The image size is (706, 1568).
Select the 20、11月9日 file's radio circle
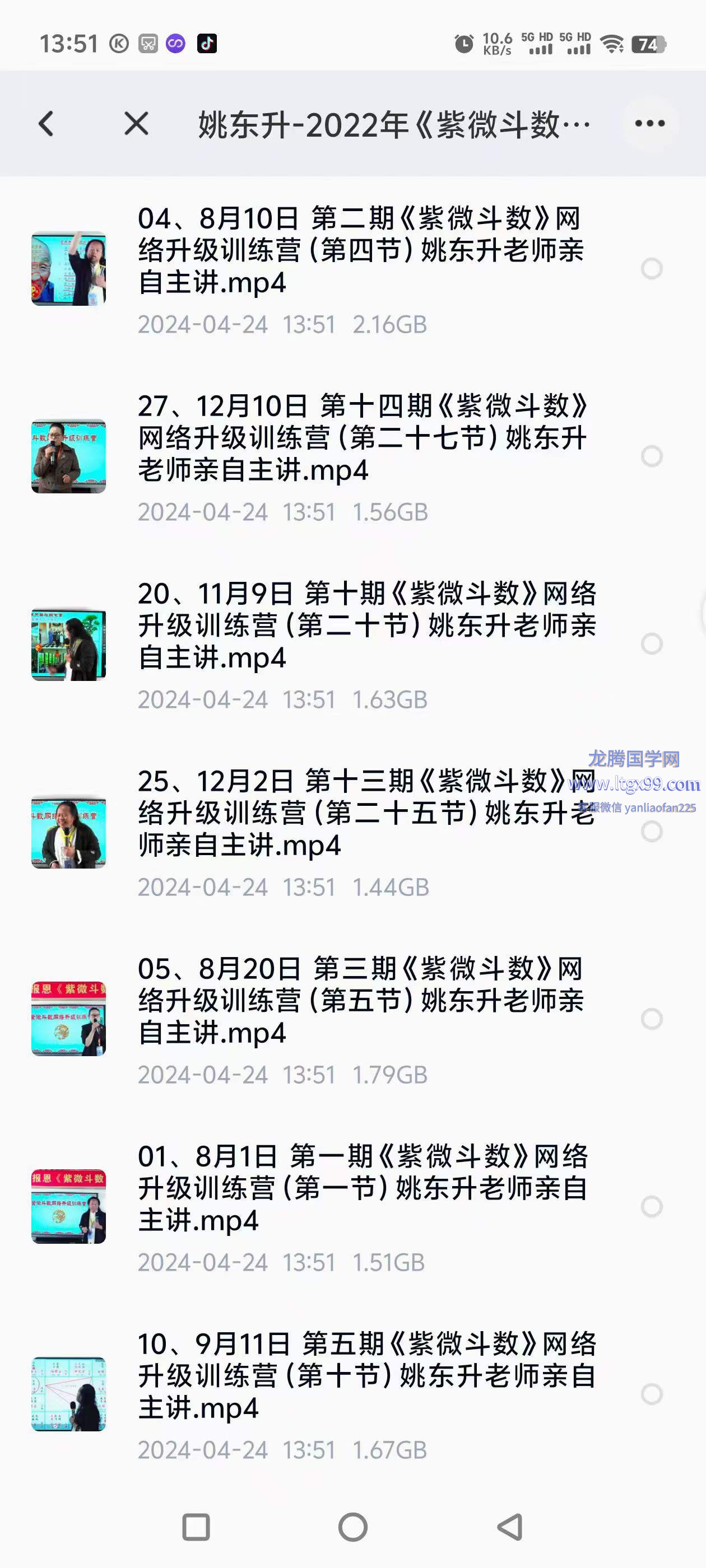[651, 643]
